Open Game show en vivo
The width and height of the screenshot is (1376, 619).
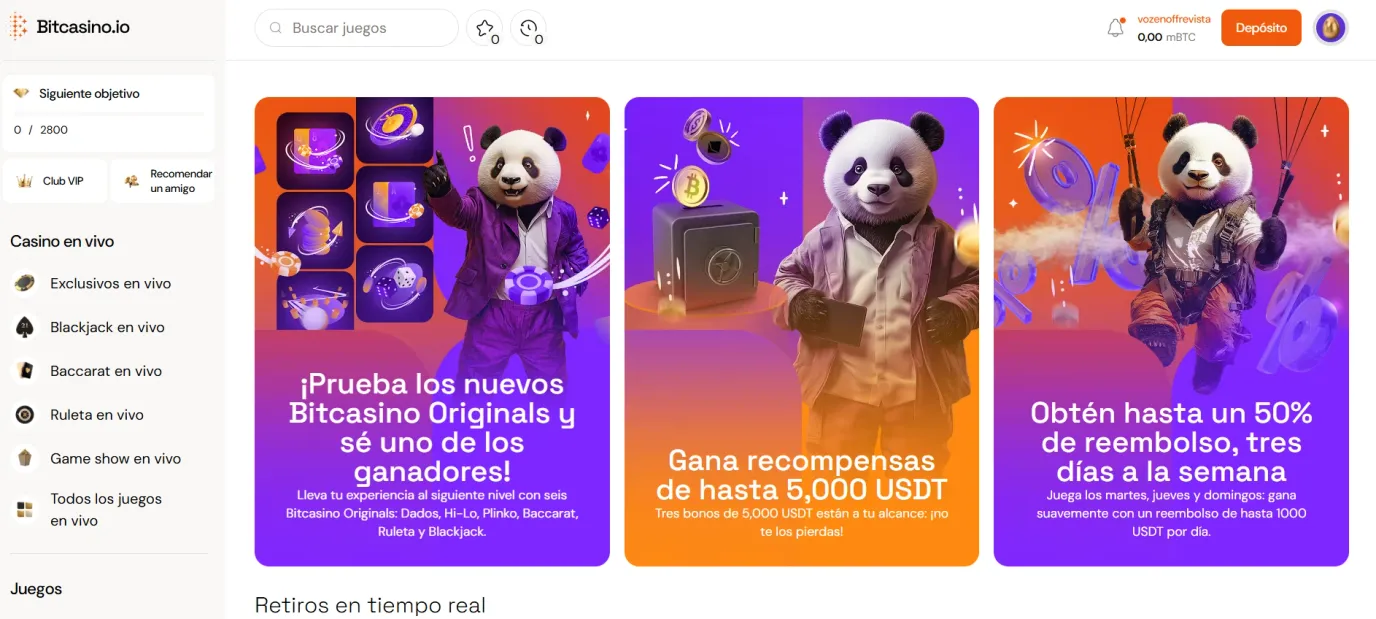[115, 459]
